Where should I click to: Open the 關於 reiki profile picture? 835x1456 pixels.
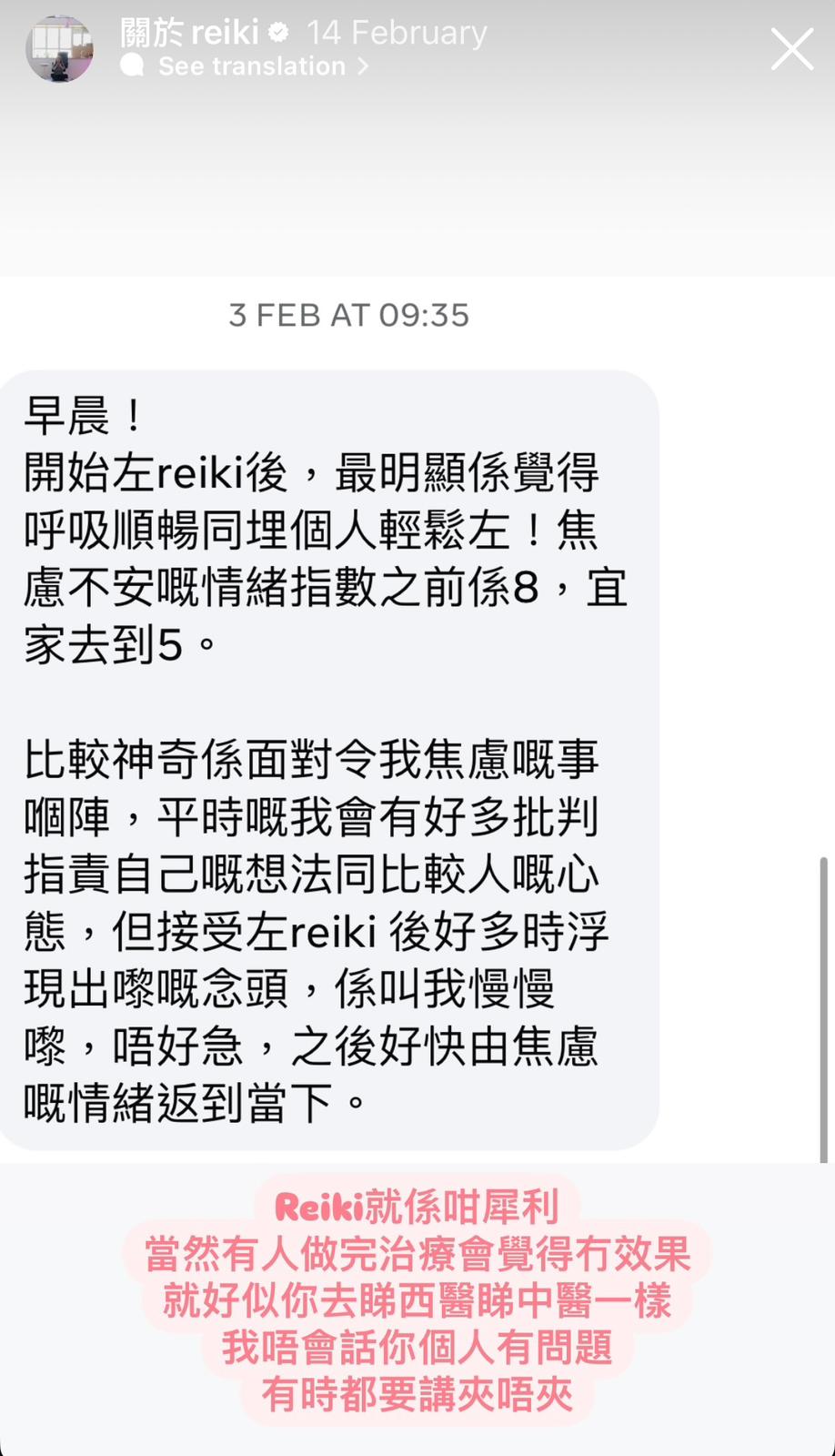tap(59, 49)
